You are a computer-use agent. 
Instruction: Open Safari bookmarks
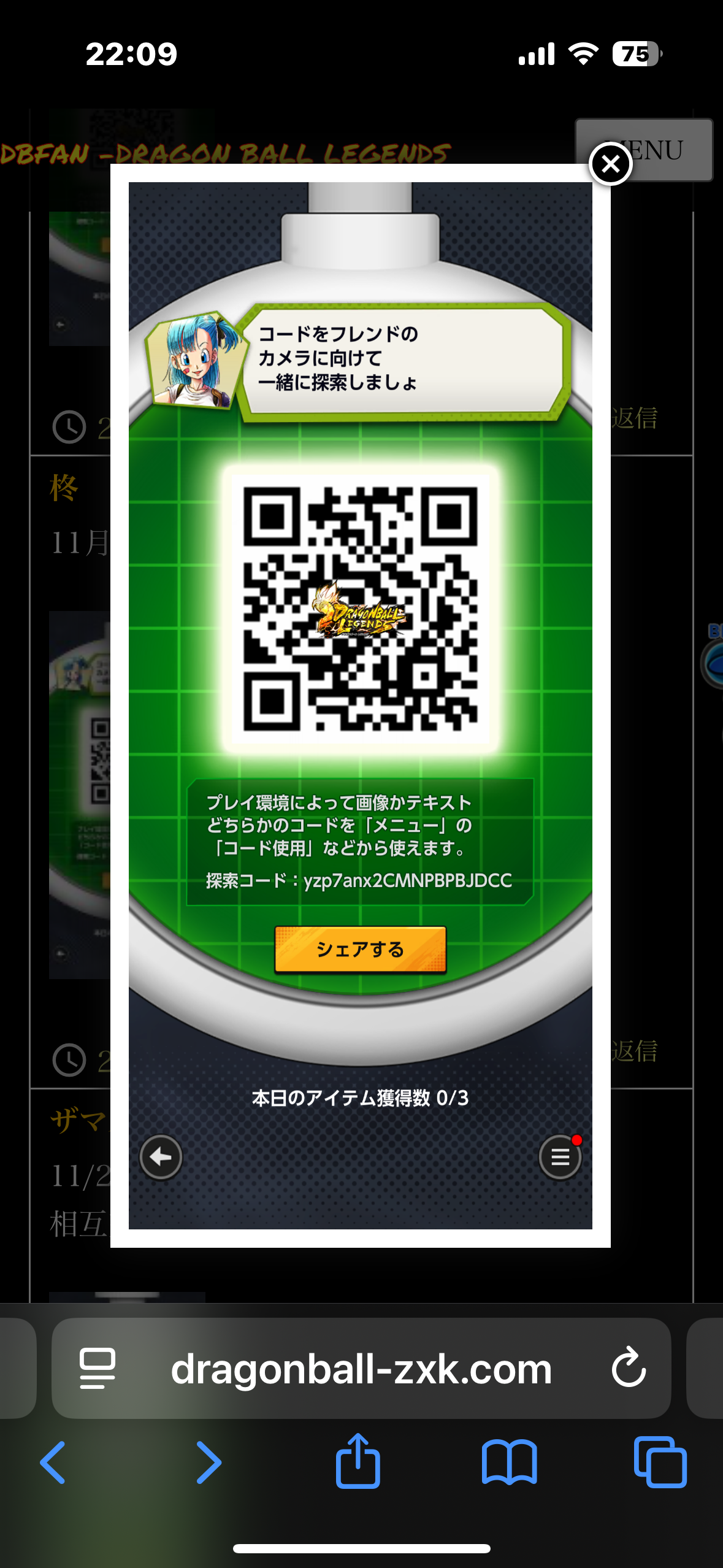point(509,1462)
